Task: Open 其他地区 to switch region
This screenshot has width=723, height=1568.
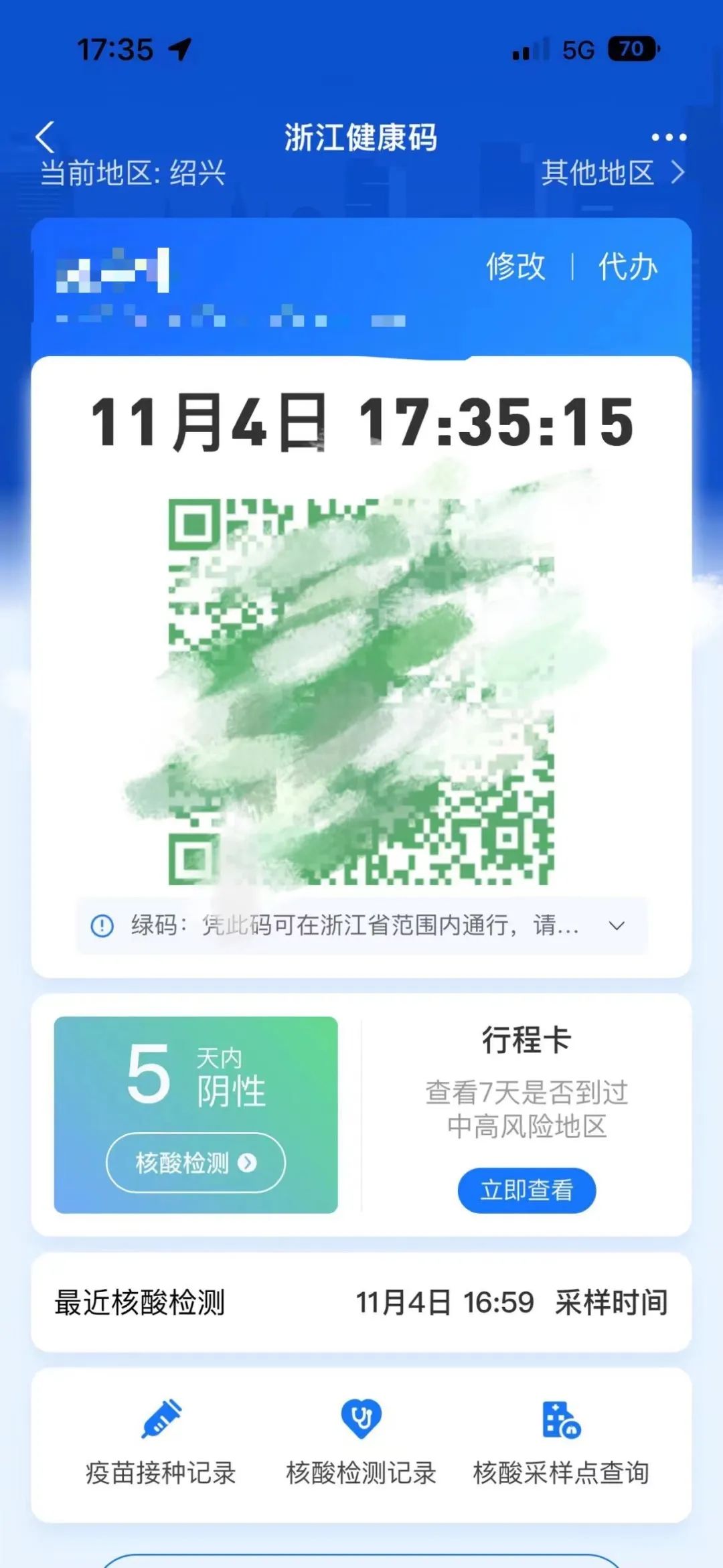Action: (x=612, y=173)
